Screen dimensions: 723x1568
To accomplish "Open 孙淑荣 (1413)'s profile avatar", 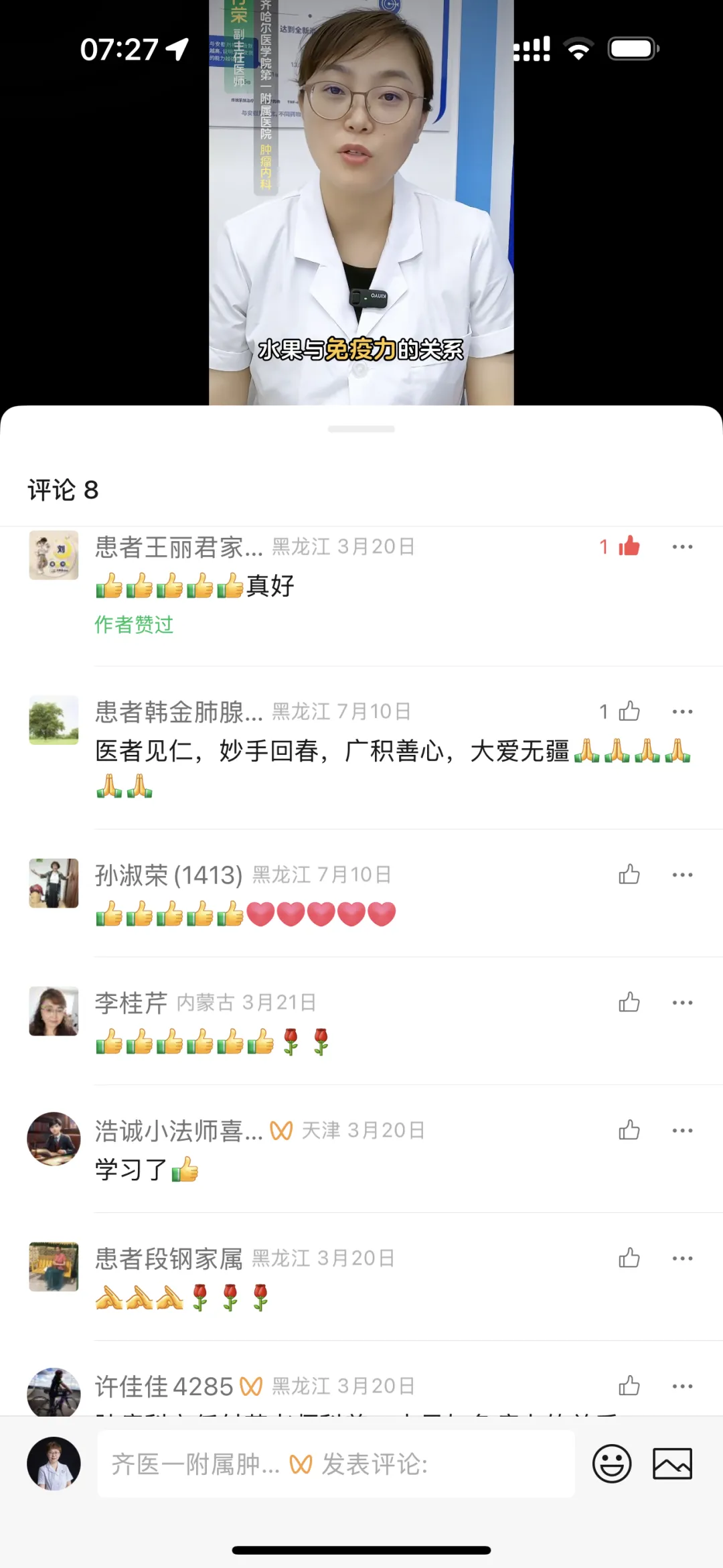I will click(x=54, y=883).
